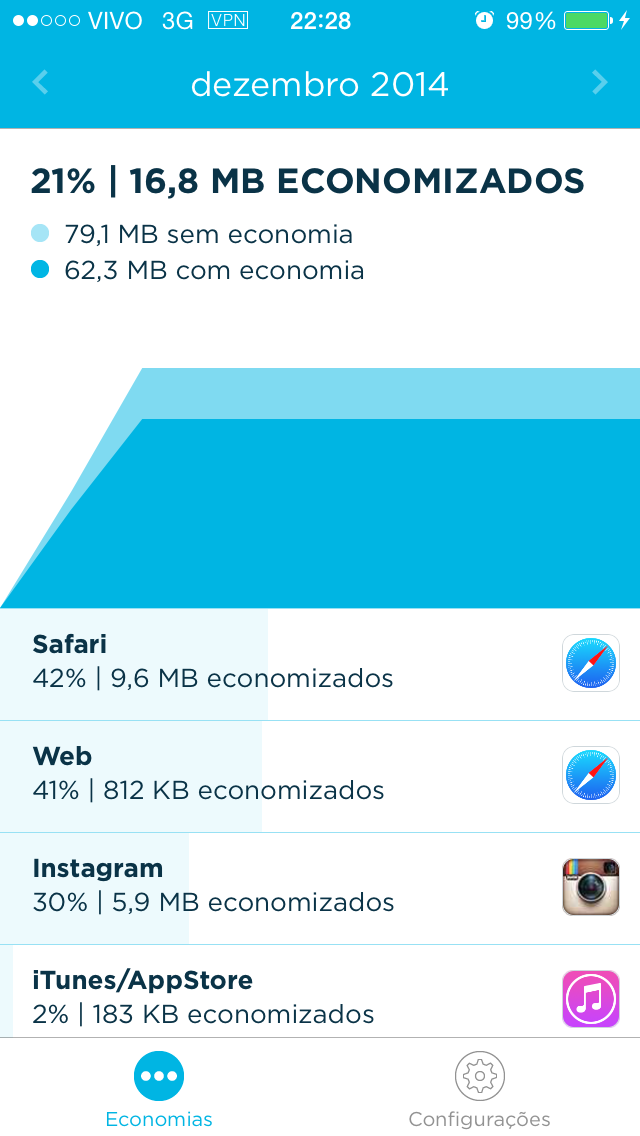Select the iTunes/AppStore row
The width and height of the screenshot is (640, 1136).
[320, 996]
